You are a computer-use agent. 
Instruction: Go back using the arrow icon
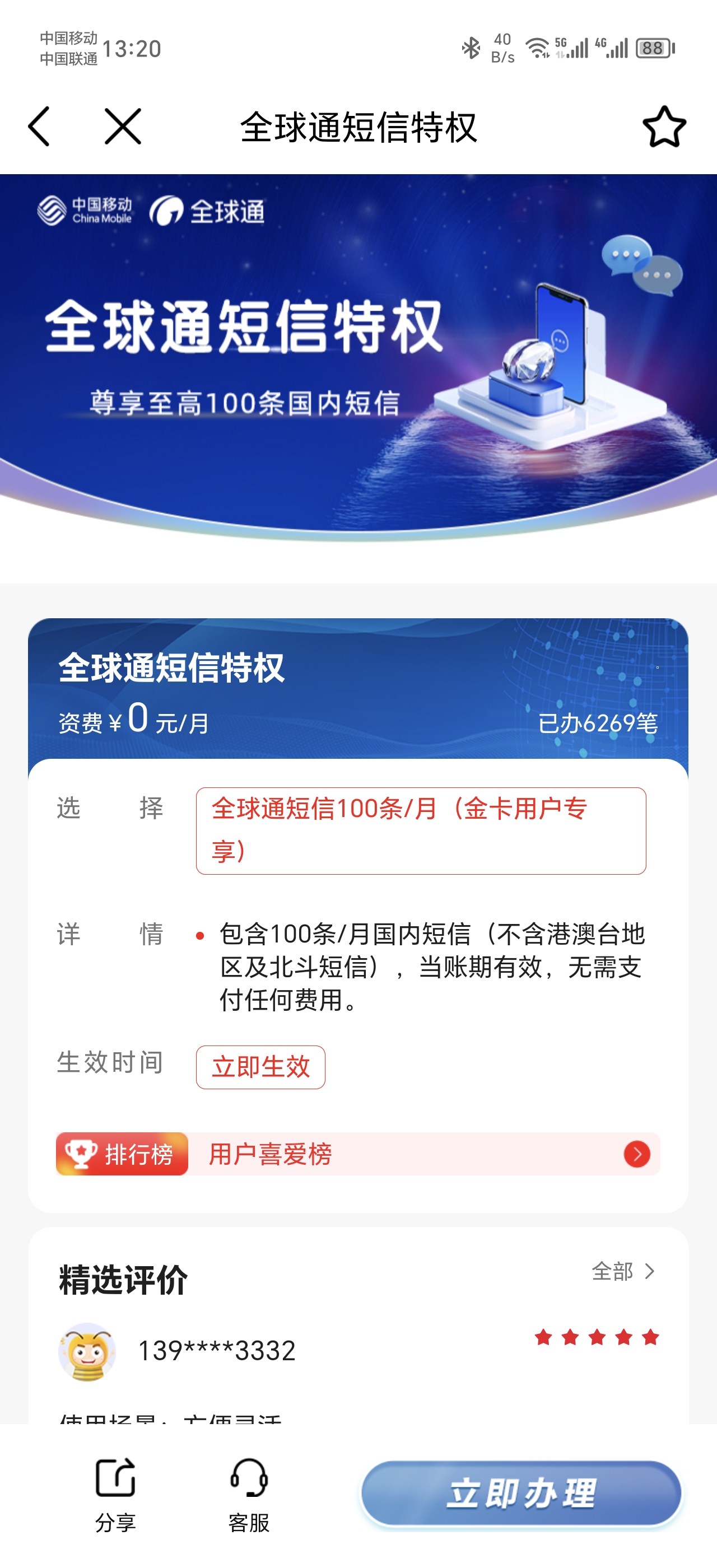(x=40, y=127)
